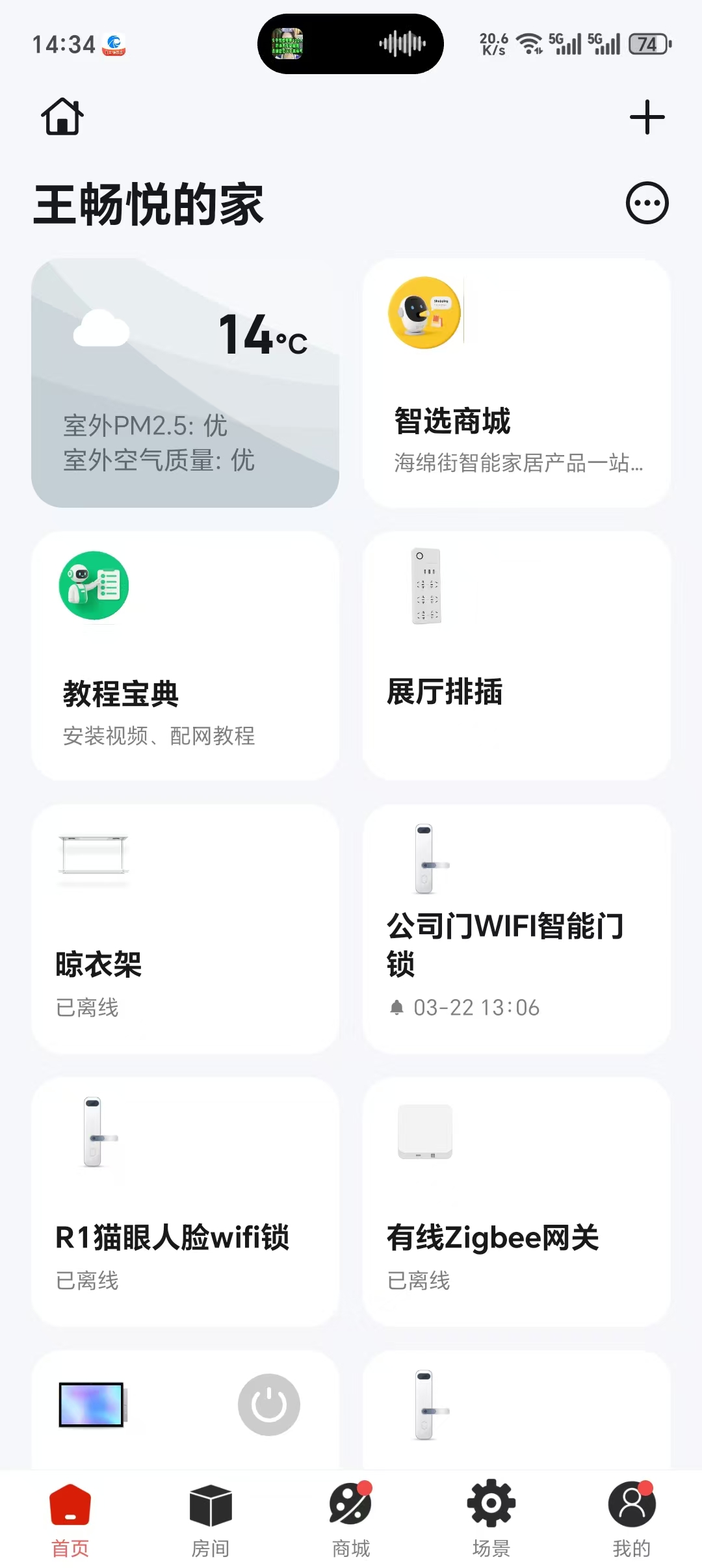Tap 室外PM2.5 优 air quality text
The height and width of the screenshot is (1568, 702).
[143, 426]
